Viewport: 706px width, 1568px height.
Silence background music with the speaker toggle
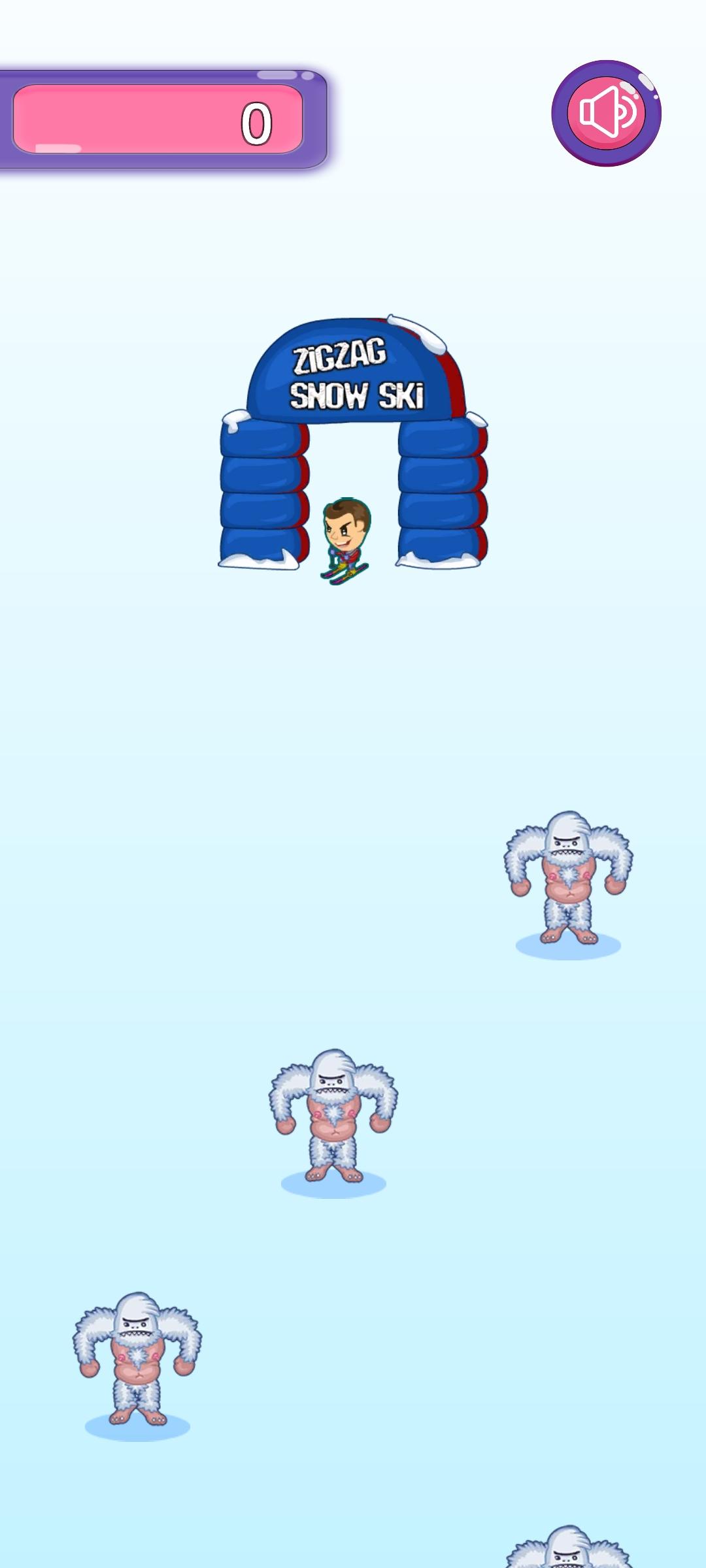tap(607, 112)
